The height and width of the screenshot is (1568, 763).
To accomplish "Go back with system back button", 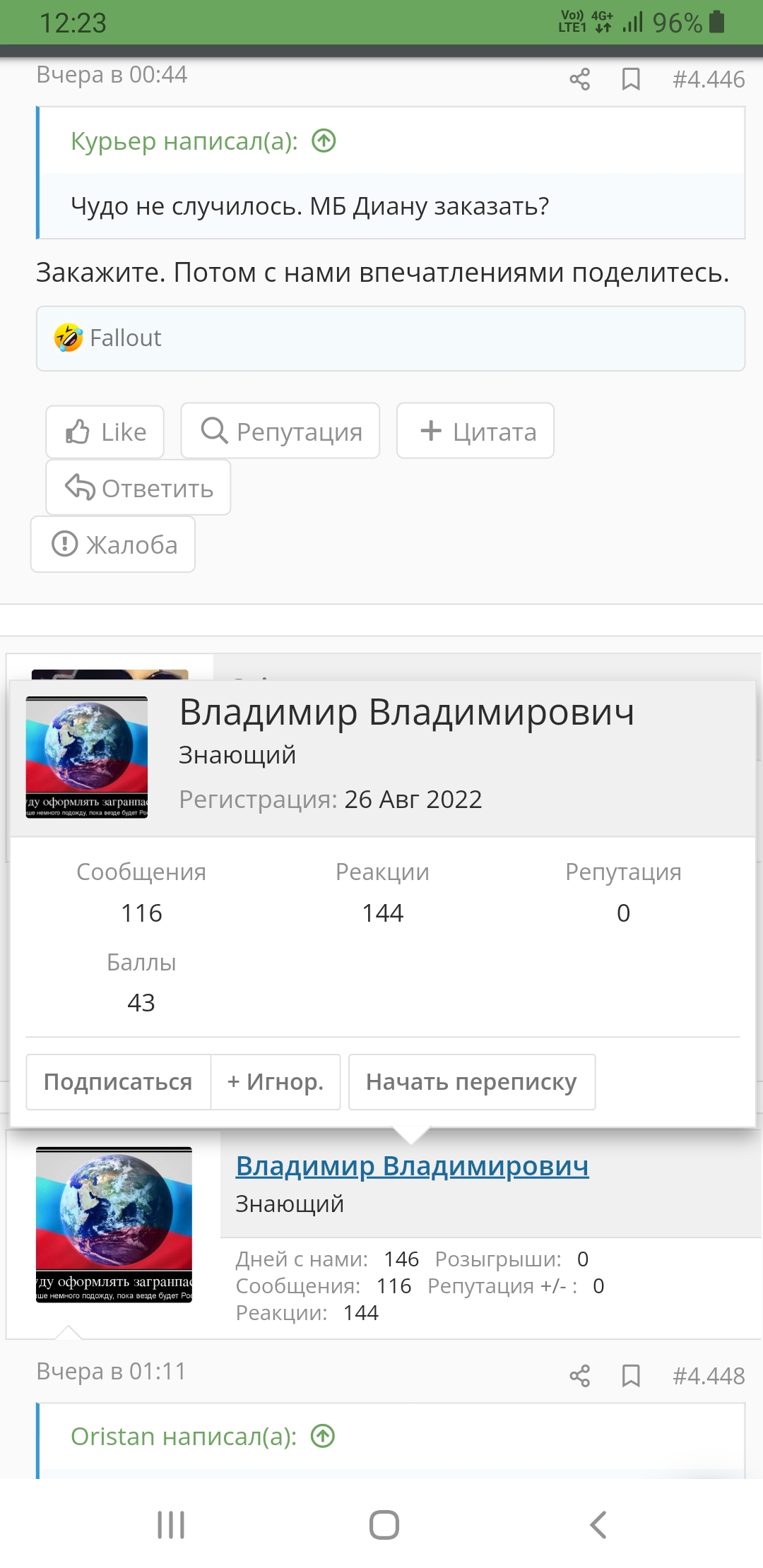I will [x=598, y=1524].
